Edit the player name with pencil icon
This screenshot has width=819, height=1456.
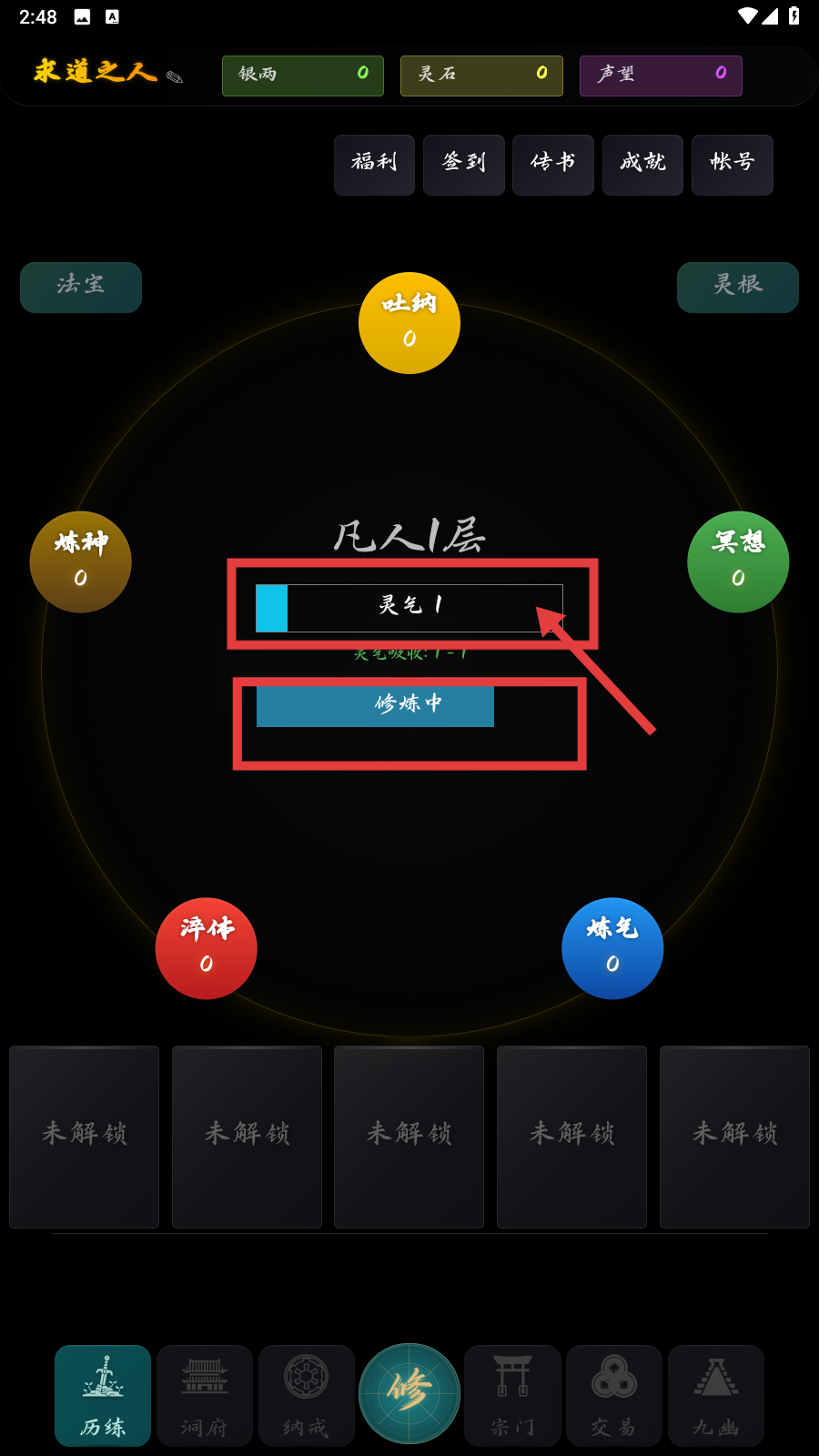(175, 77)
